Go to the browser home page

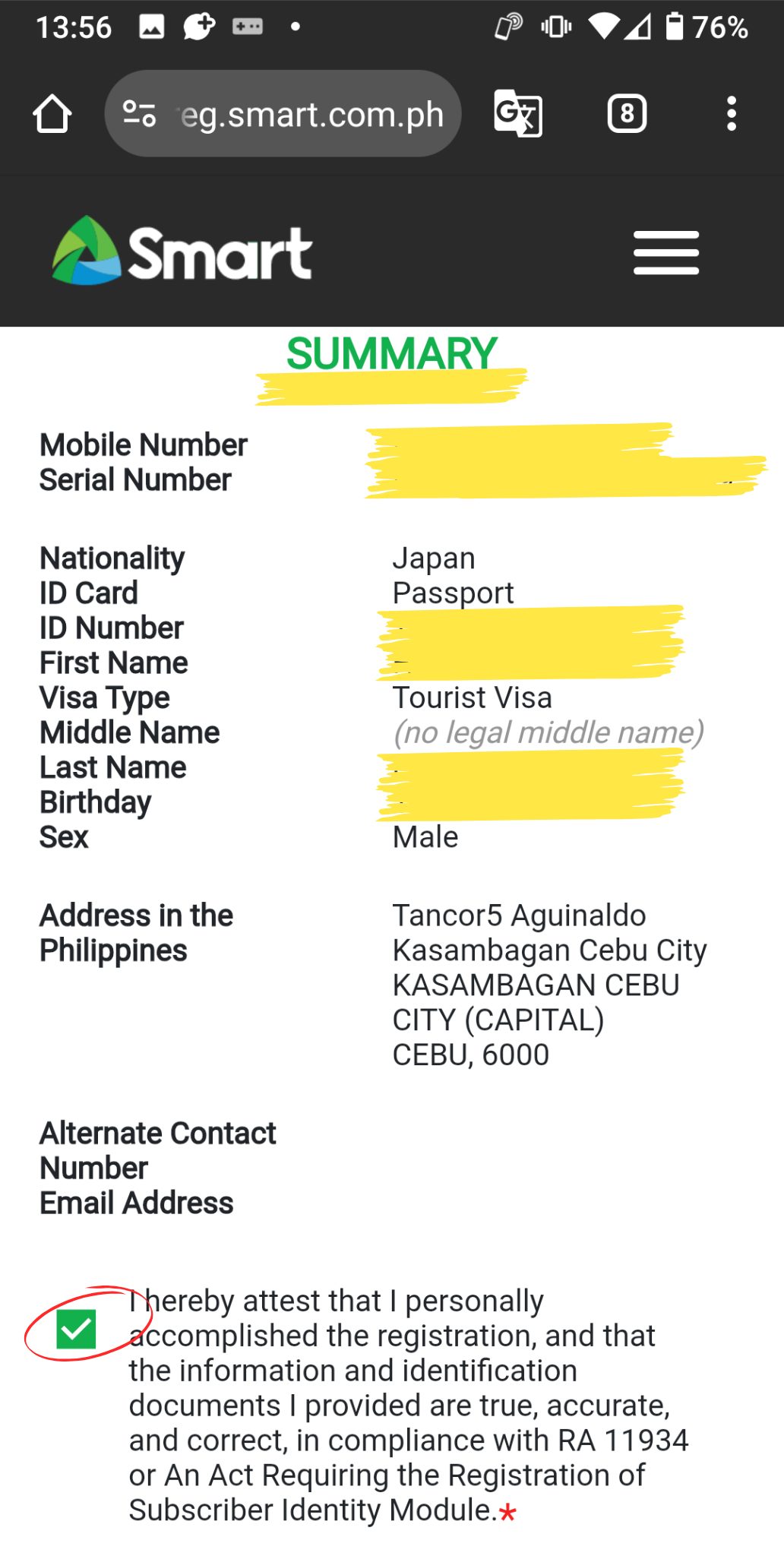coord(52,114)
